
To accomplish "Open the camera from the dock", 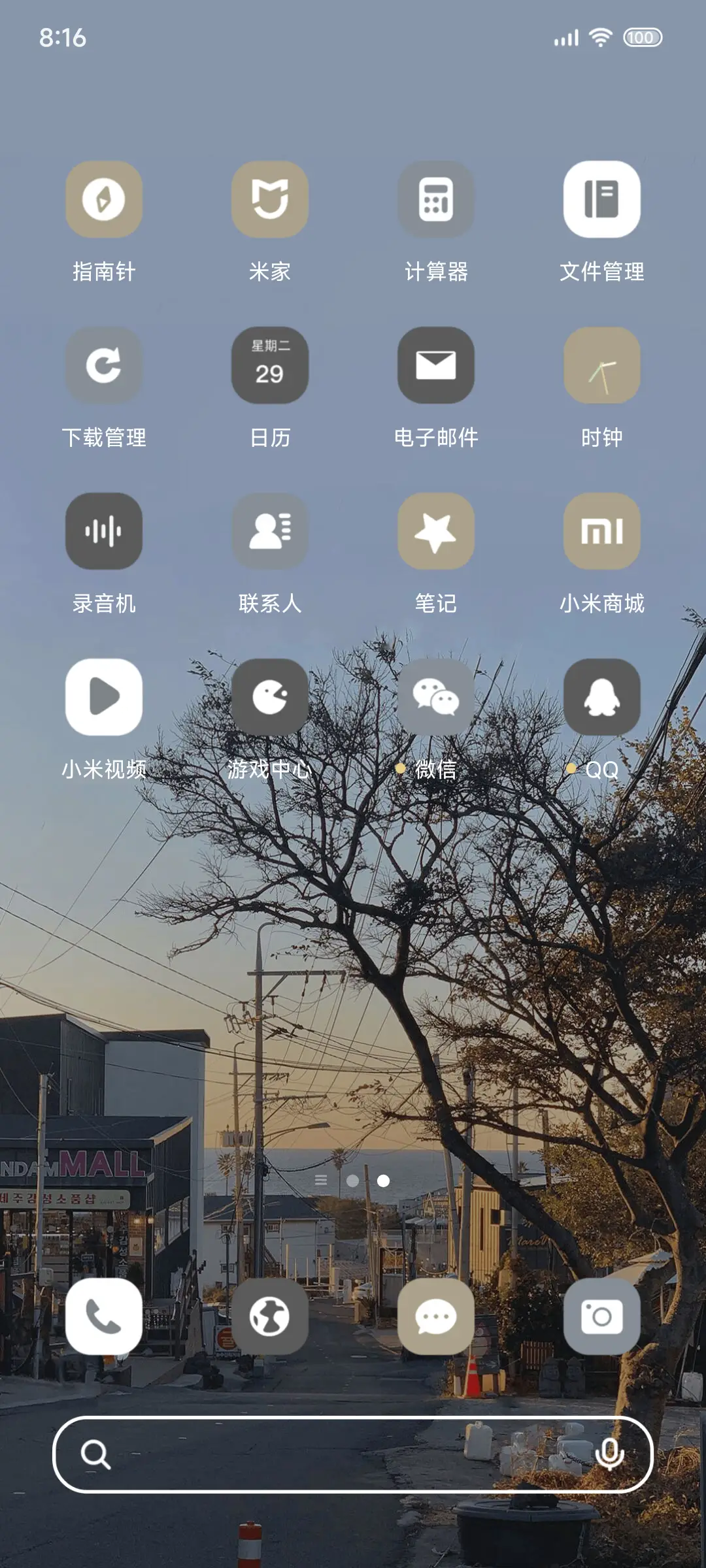I will [x=602, y=1315].
